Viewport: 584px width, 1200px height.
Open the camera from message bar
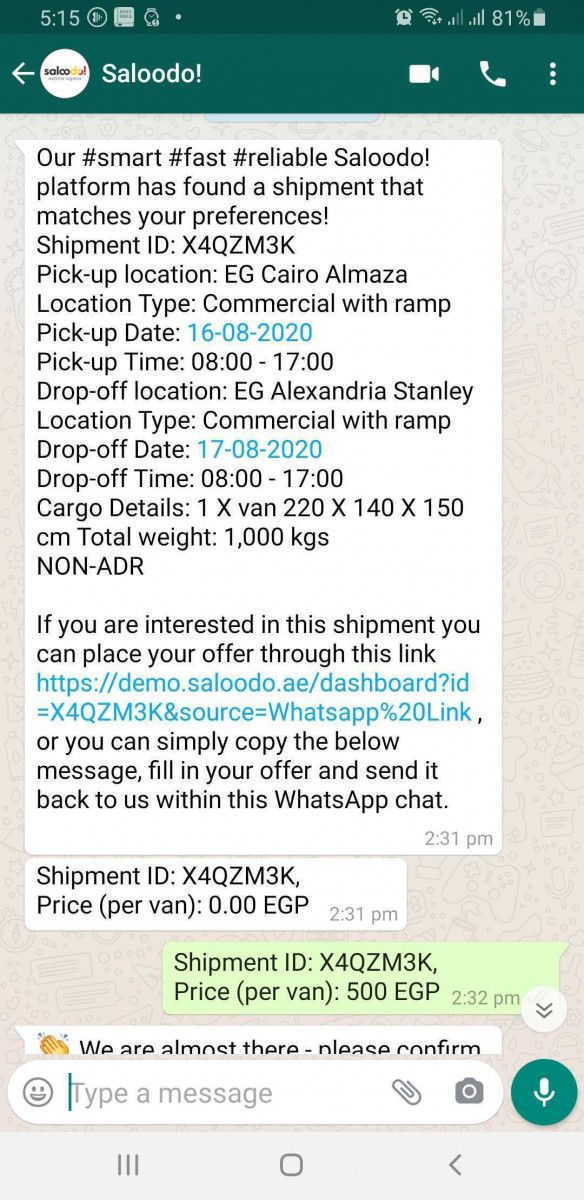[468, 1092]
